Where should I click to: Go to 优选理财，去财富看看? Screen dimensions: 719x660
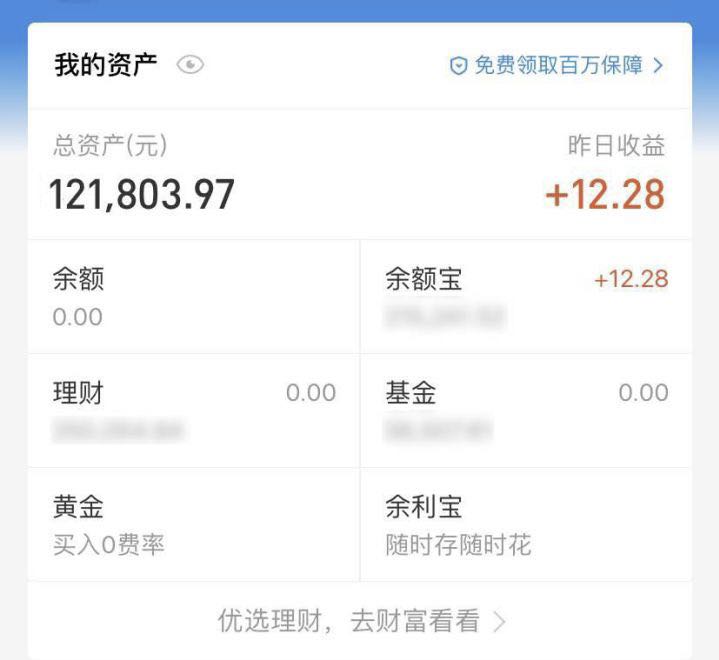click(x=361, y=621)
